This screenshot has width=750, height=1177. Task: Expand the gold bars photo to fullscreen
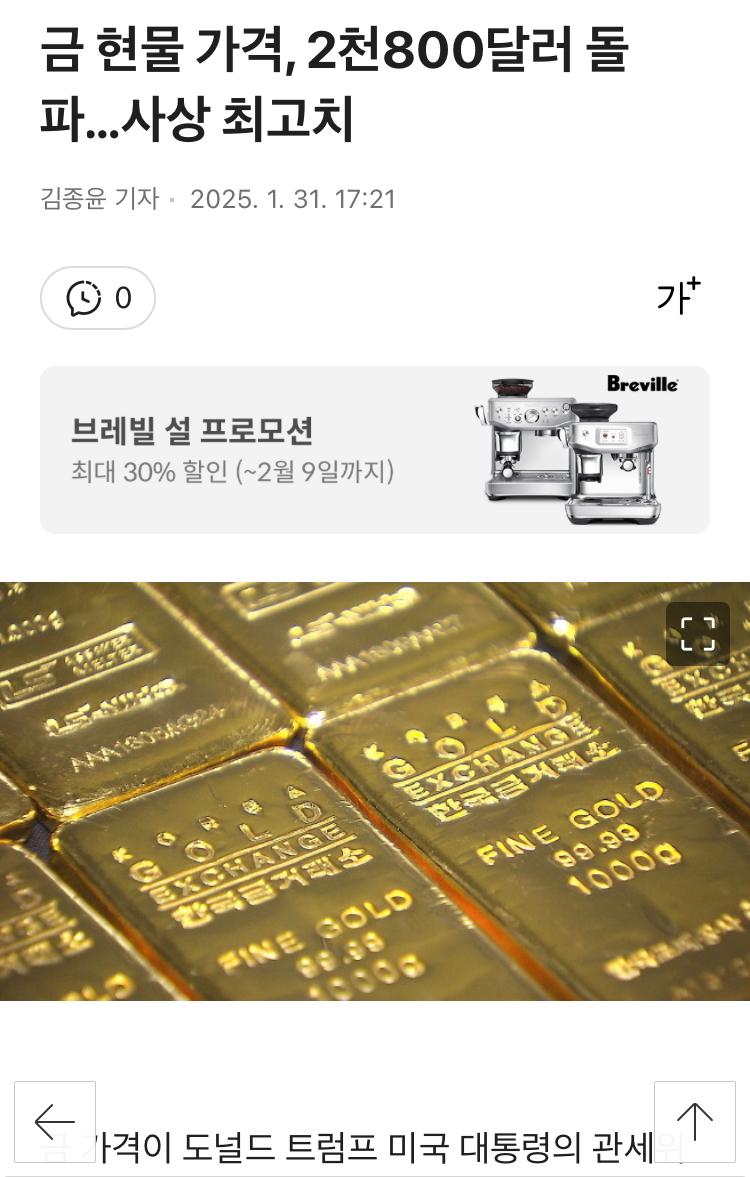click(x=698, y=633)
